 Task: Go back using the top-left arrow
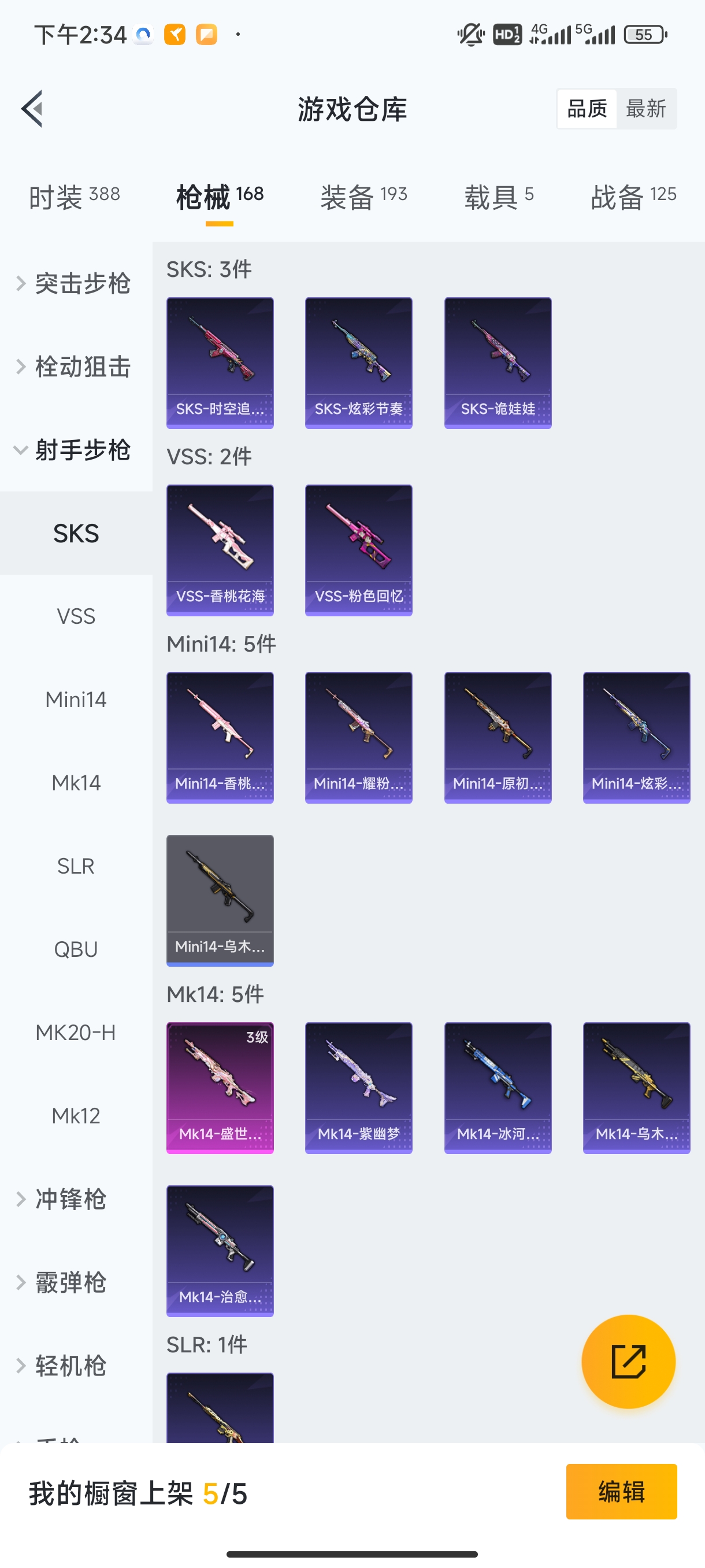pyautogui.click(x=32, y=109)
